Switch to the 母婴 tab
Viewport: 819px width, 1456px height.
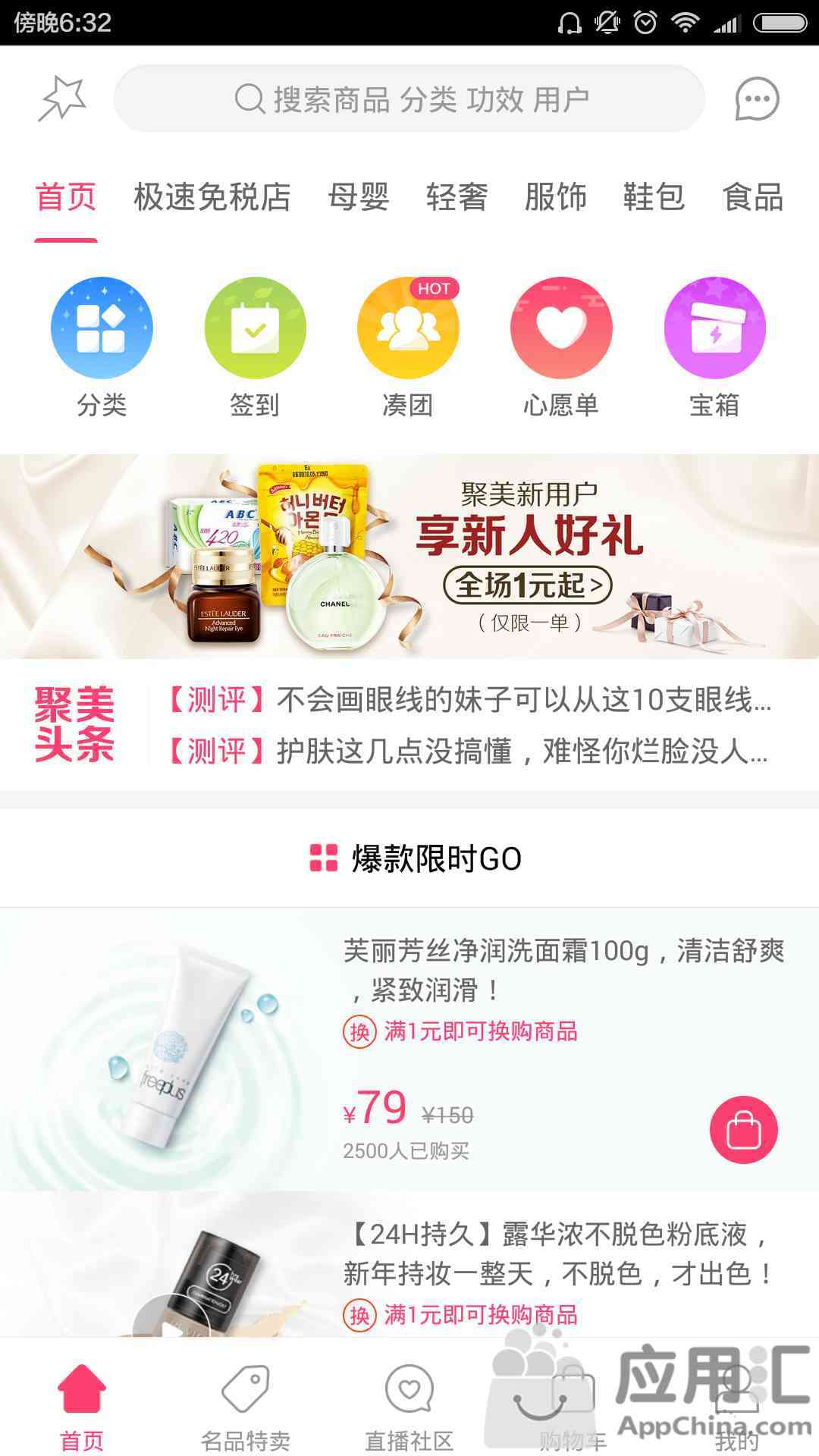pyautogui.click(x=359, y=197)
